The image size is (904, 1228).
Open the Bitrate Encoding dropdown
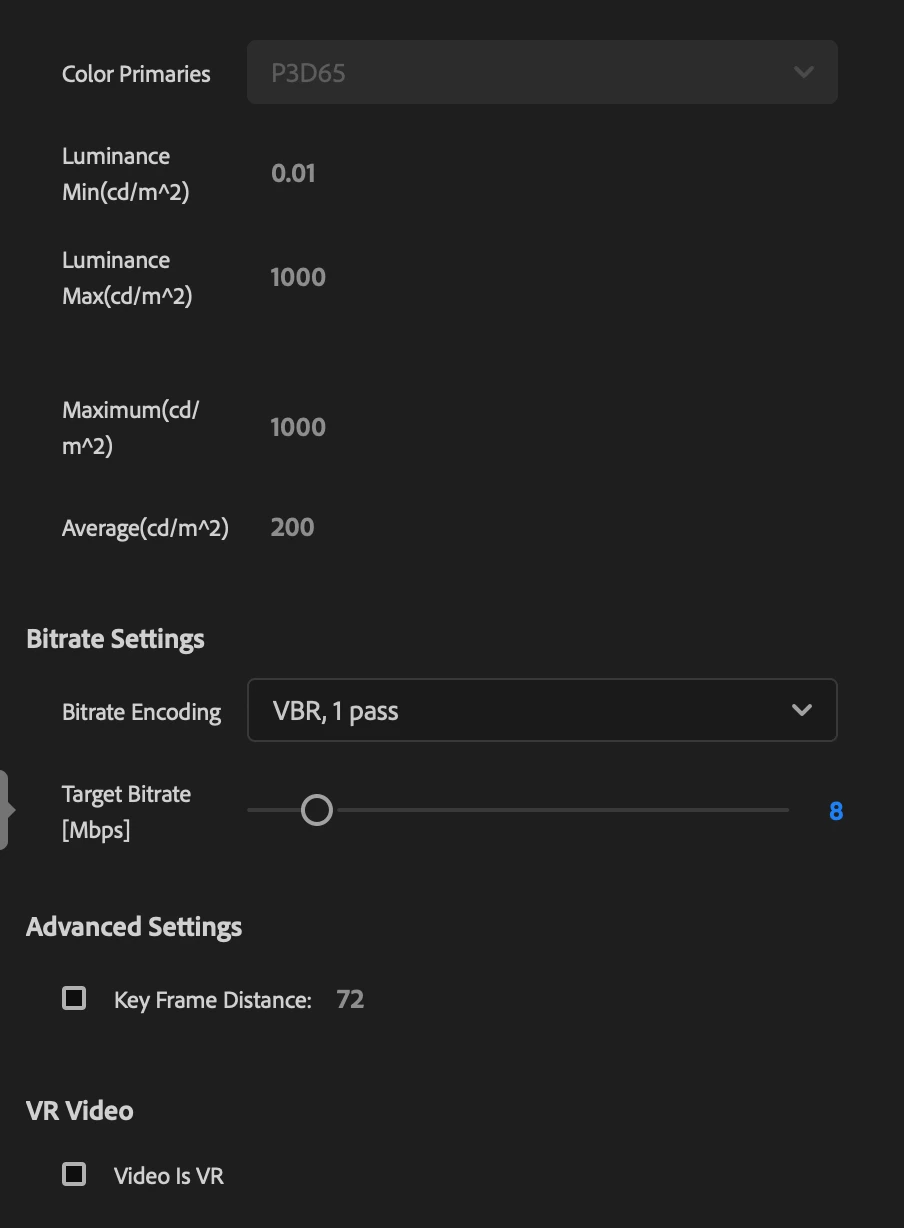541,711
